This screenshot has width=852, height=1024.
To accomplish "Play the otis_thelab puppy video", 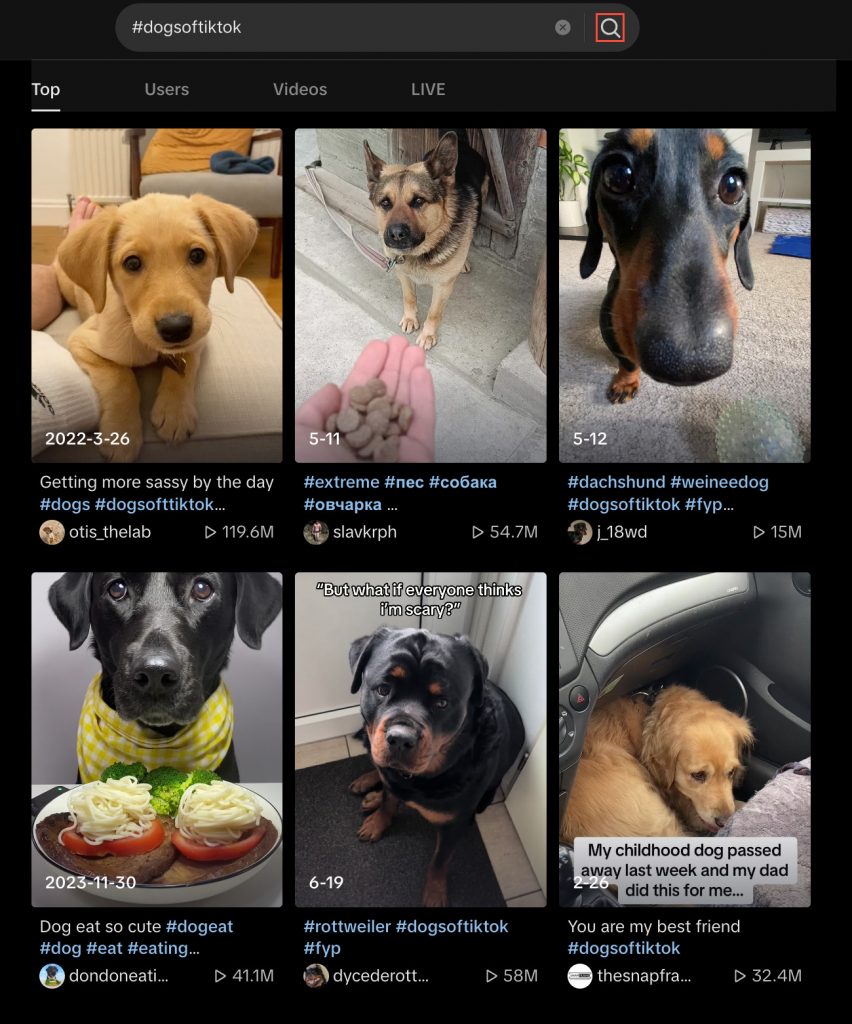I will coord(157,295).
